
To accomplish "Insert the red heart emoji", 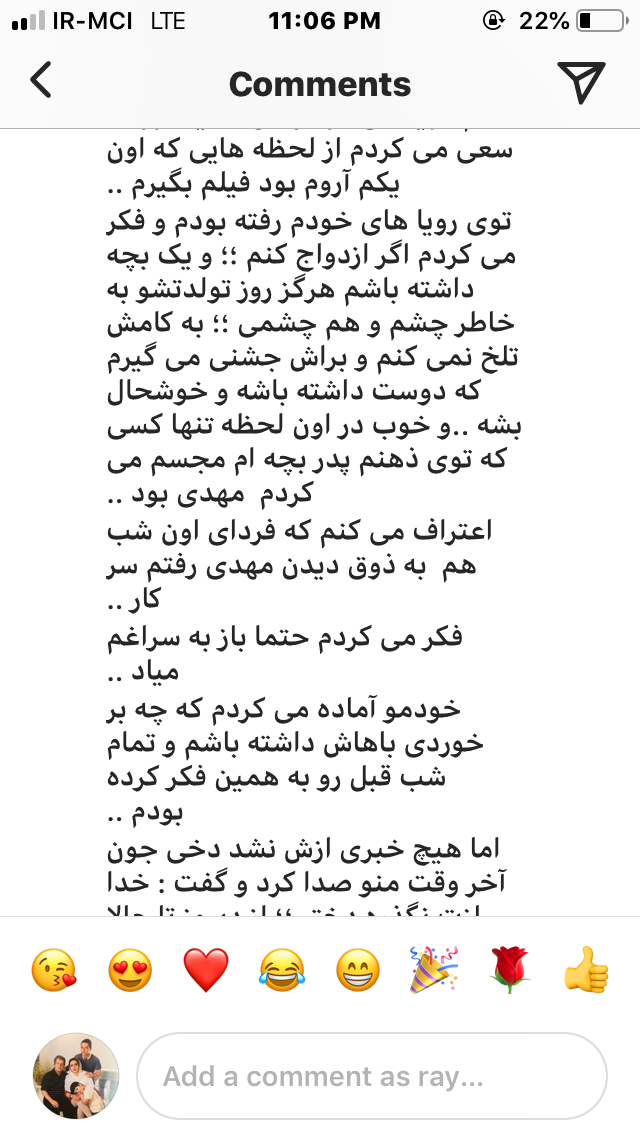I will [206, 971].
